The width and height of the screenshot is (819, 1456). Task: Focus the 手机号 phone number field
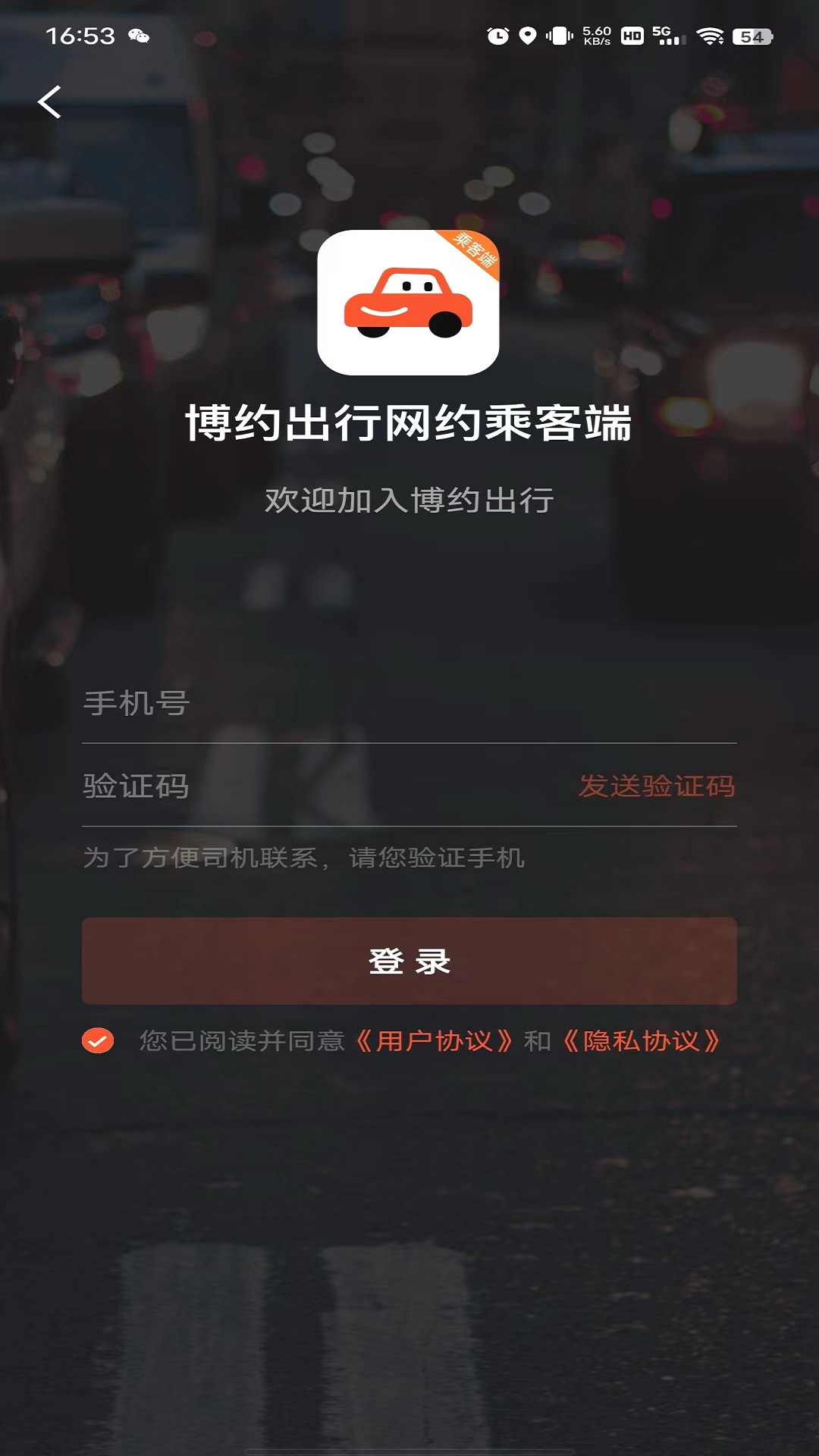409,704
